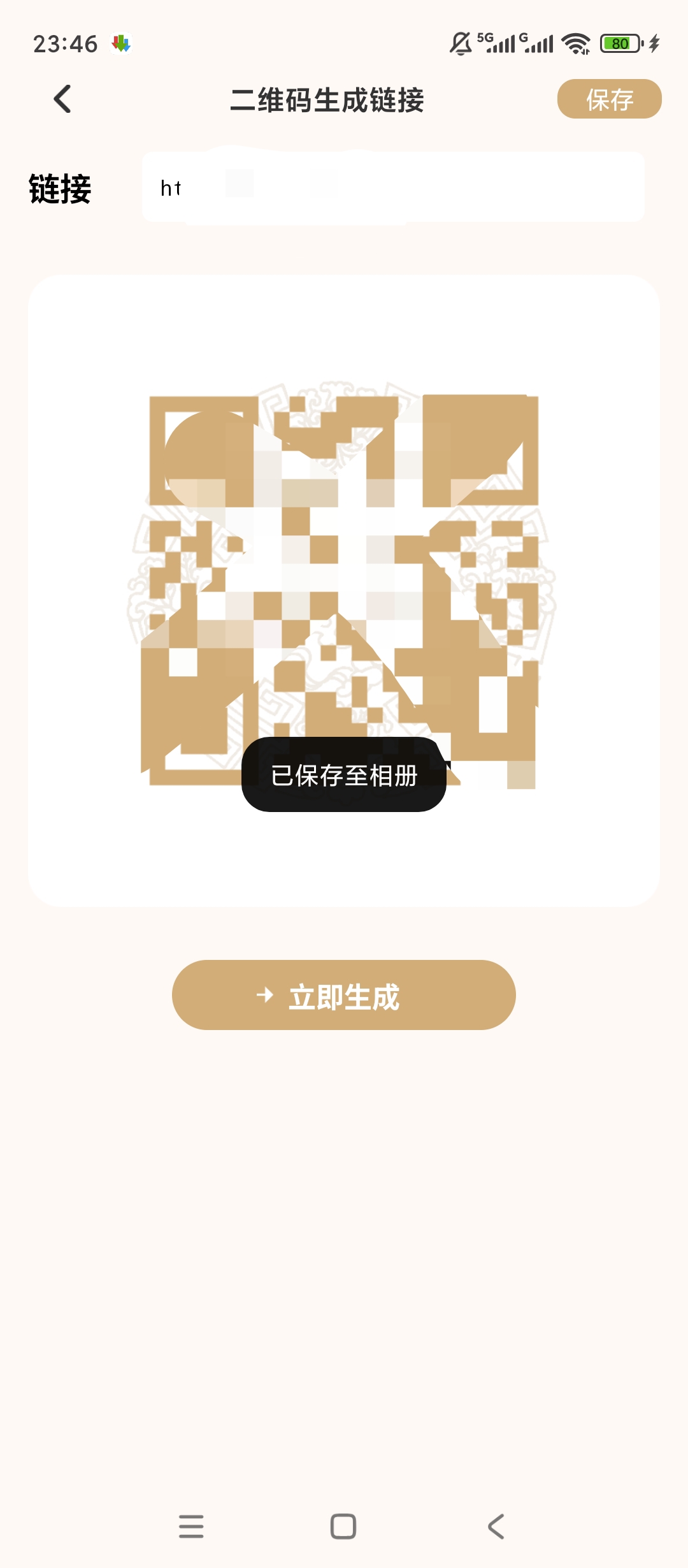Go back using the top-left arrow
The width and height of the screenshot is (688, 1568).
[62, 99]
